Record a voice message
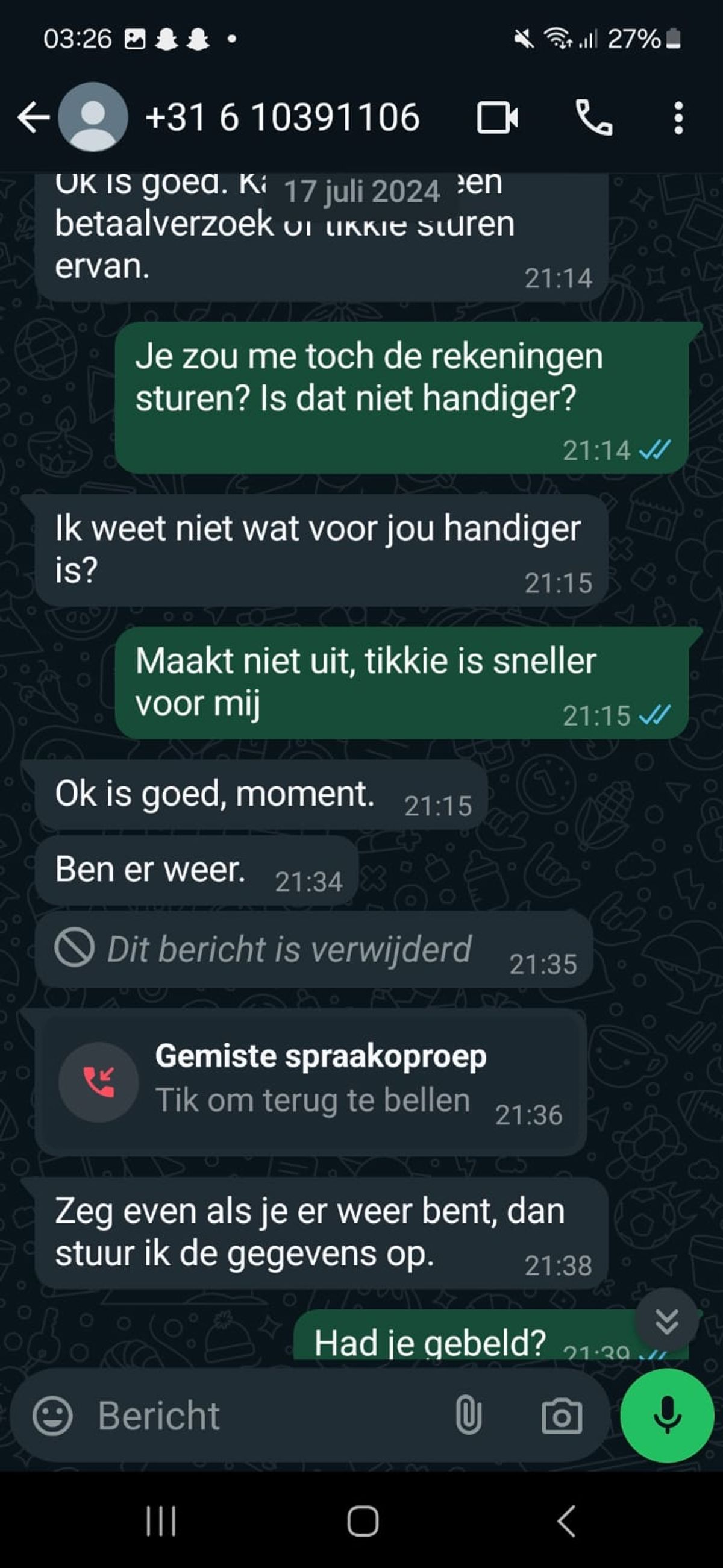Screen dimensions: 723x1568 point(666,1415)
